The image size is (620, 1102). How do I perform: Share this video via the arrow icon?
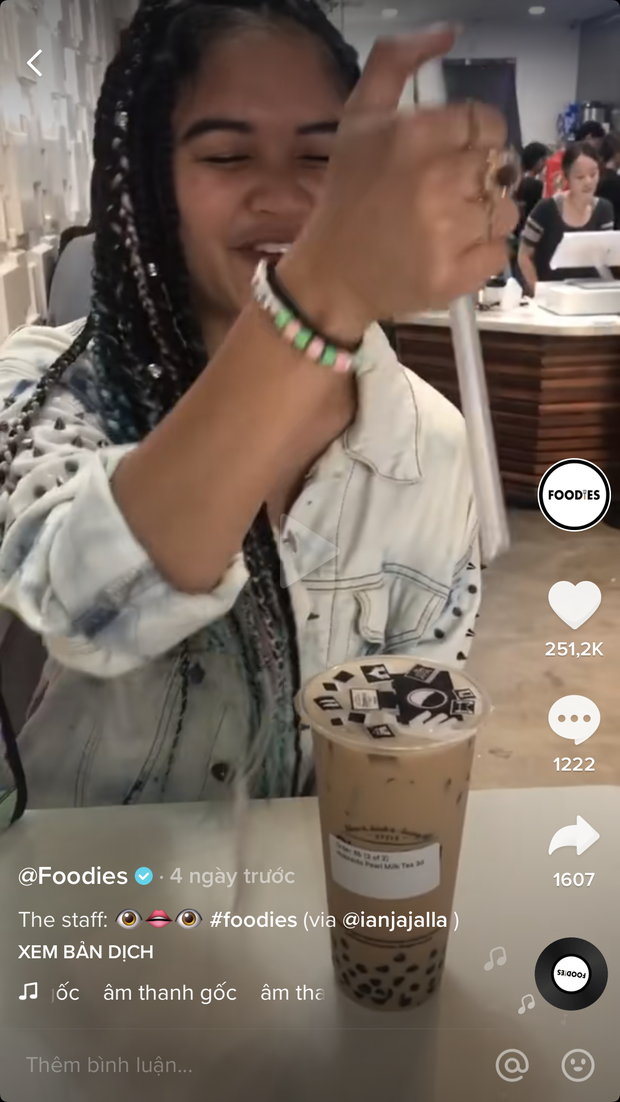[574, 836]
